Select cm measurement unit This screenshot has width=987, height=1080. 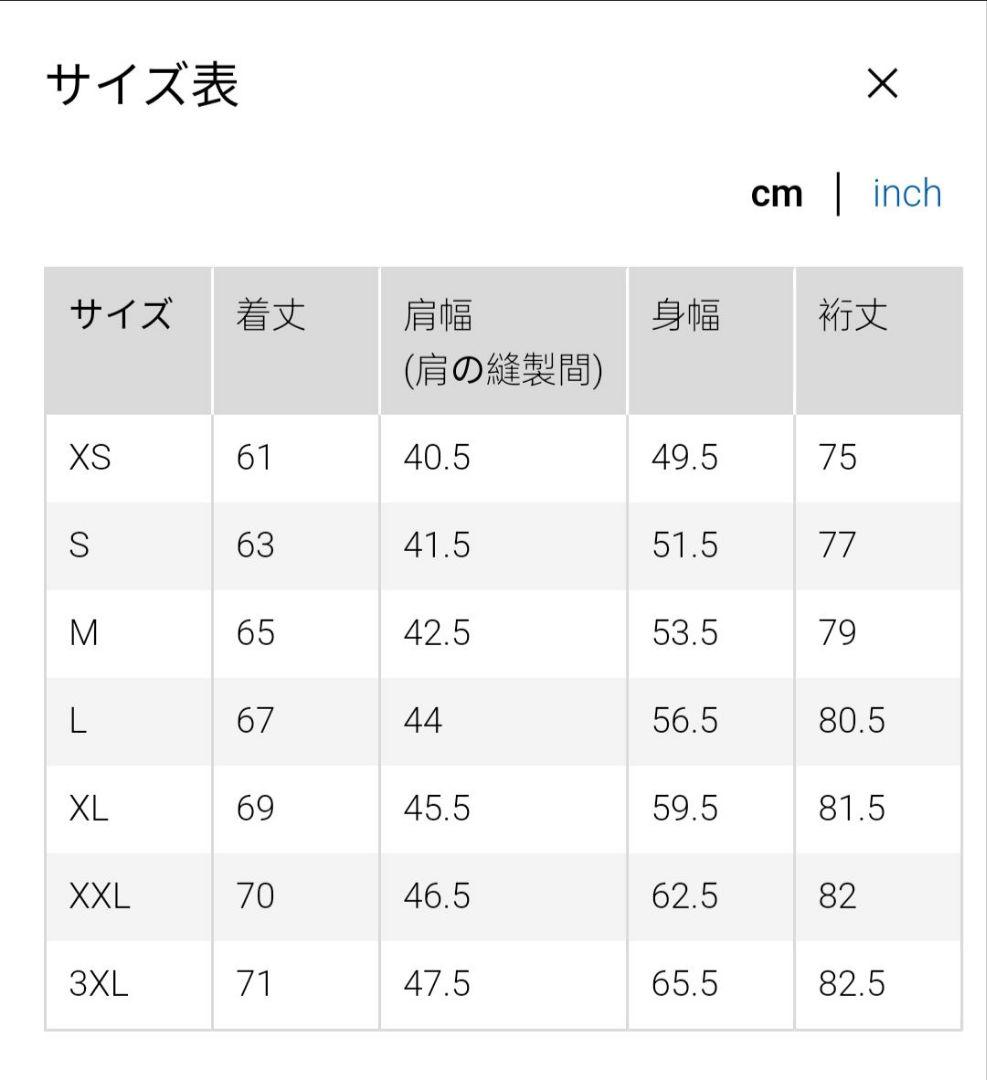[776, 194]
